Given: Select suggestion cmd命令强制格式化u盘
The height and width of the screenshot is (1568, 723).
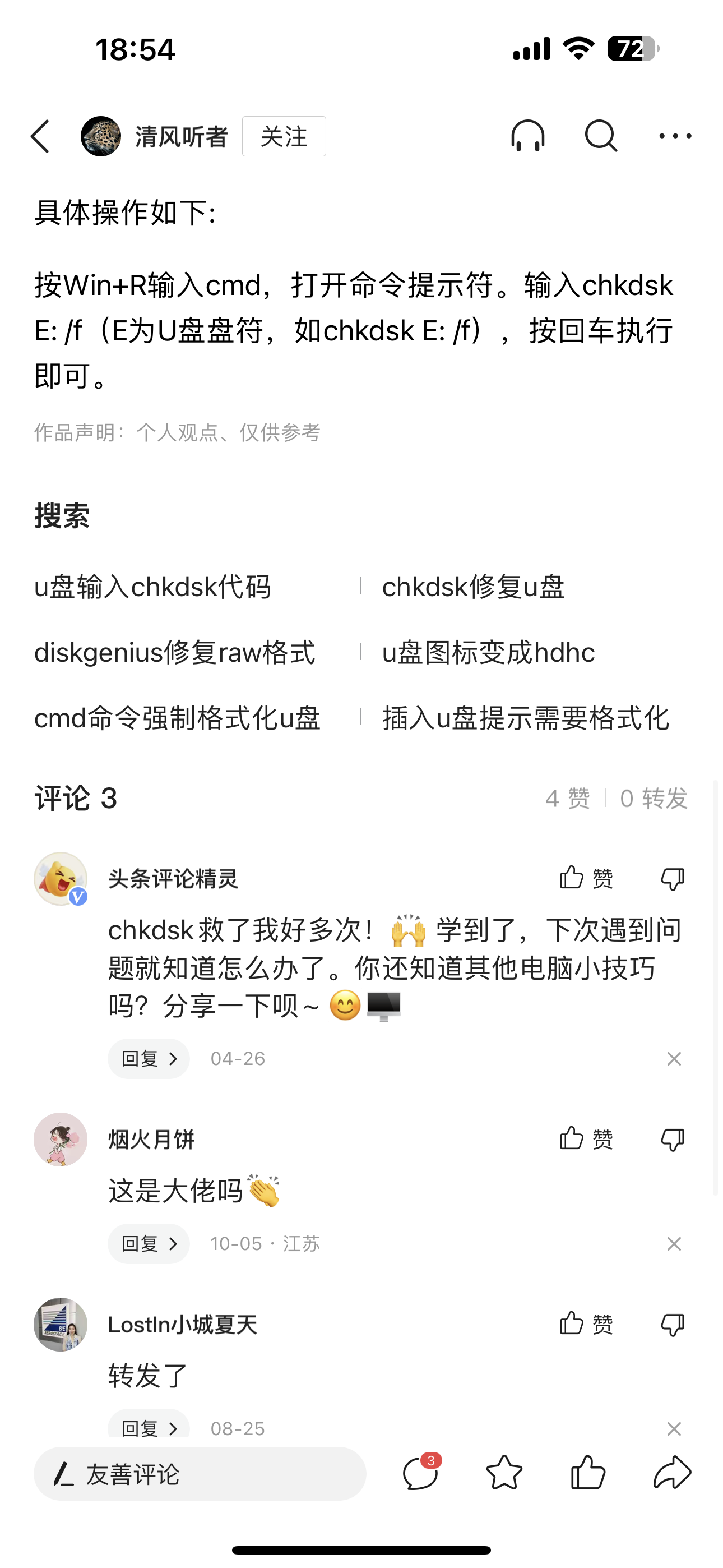Looking at the screenshot, I should [x=177, y=718].
